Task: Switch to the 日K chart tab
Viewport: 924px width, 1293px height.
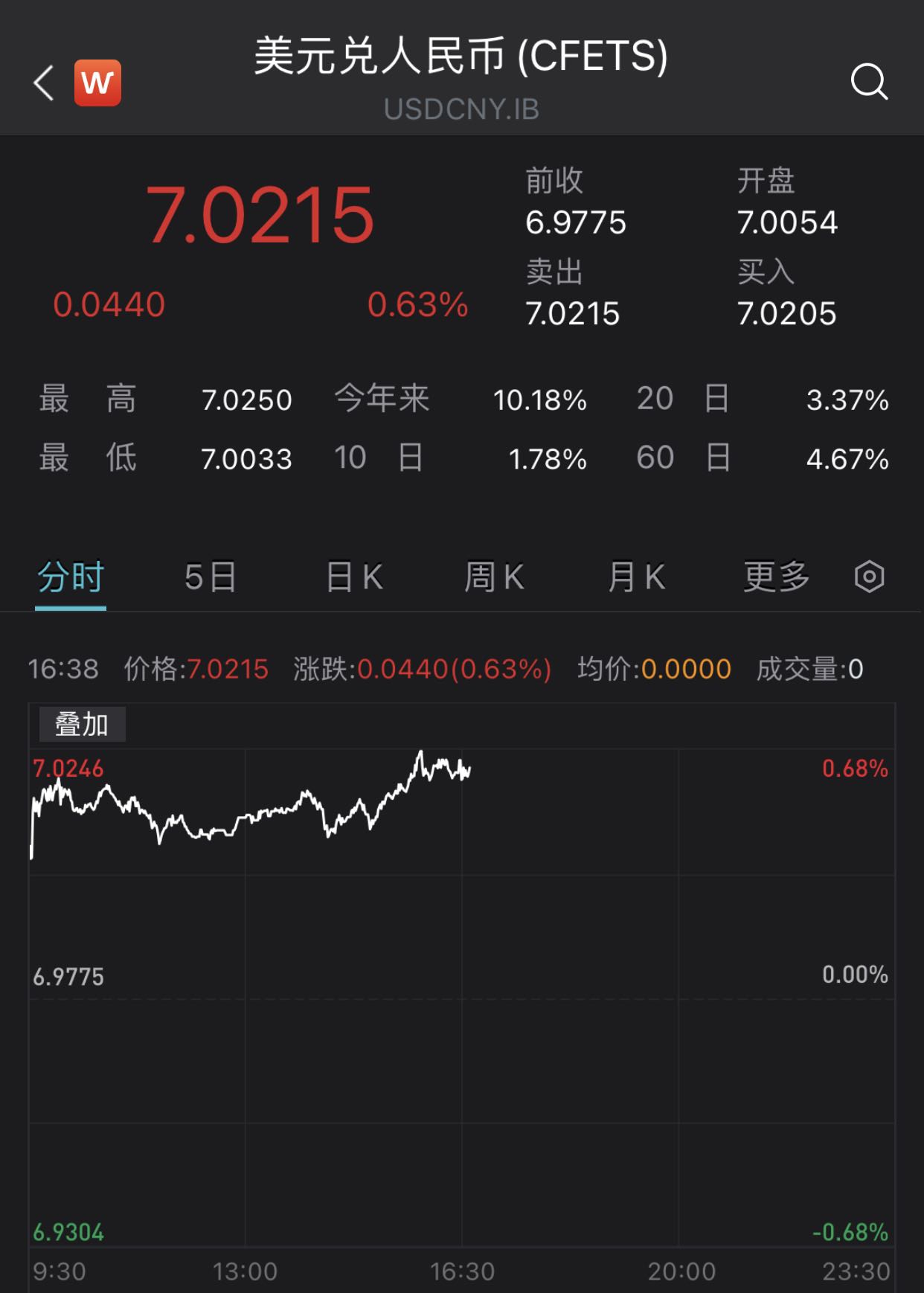Action: [x=354, y=577]
